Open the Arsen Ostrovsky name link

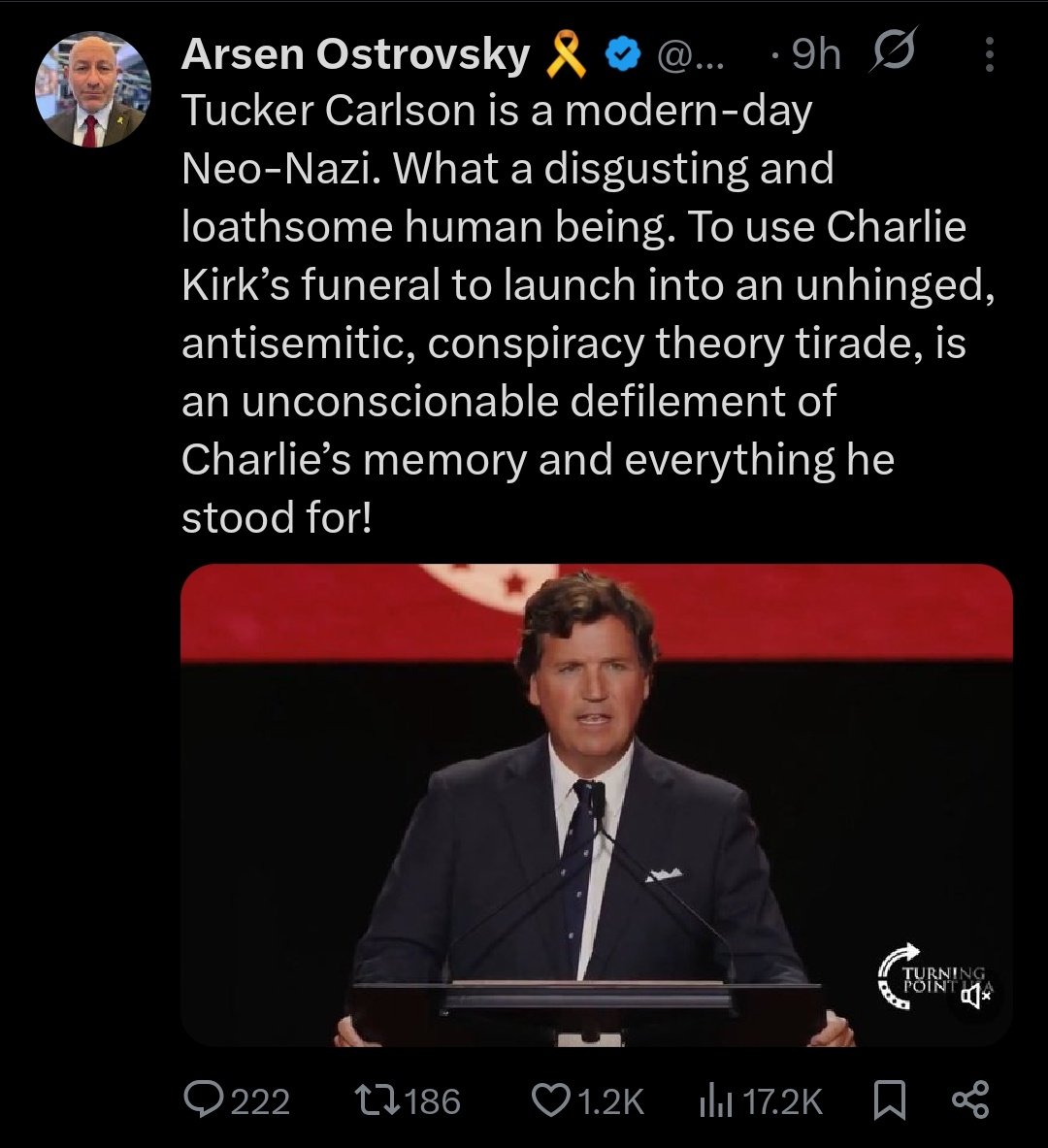[355, 55]
